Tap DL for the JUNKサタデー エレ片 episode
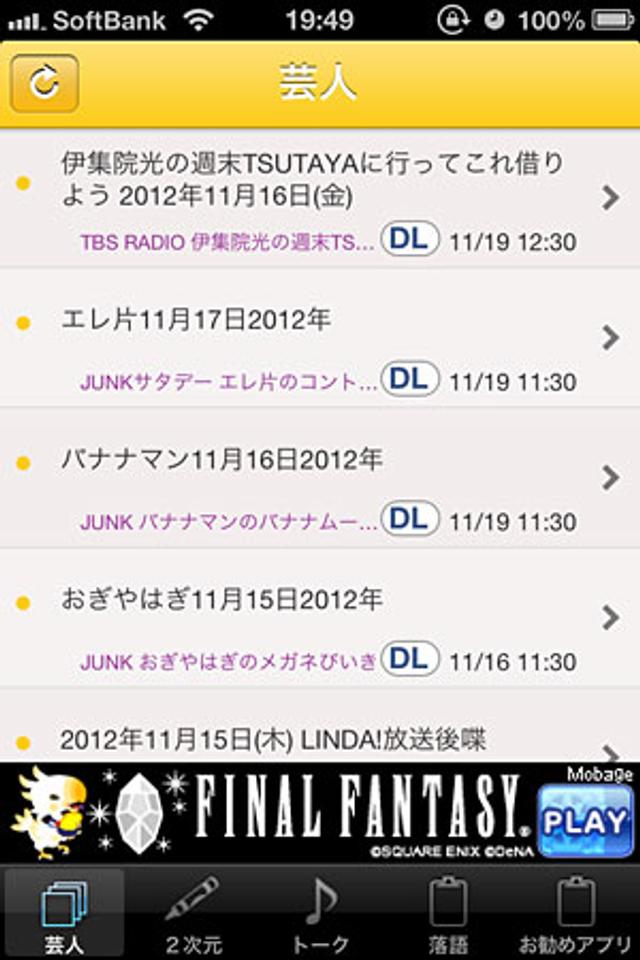 [x=410, y=380]
